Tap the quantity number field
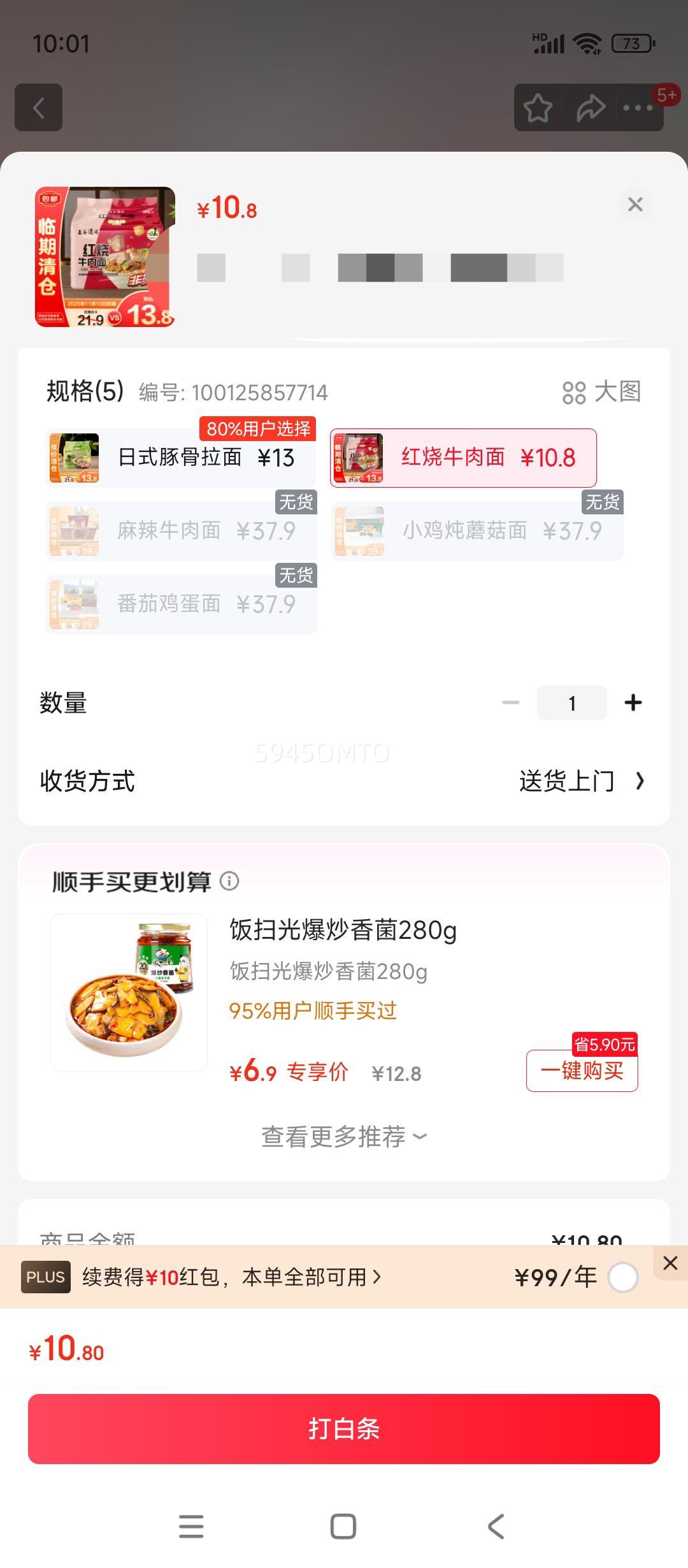Viewport: 688px width, 1568px height. [571, 703]
